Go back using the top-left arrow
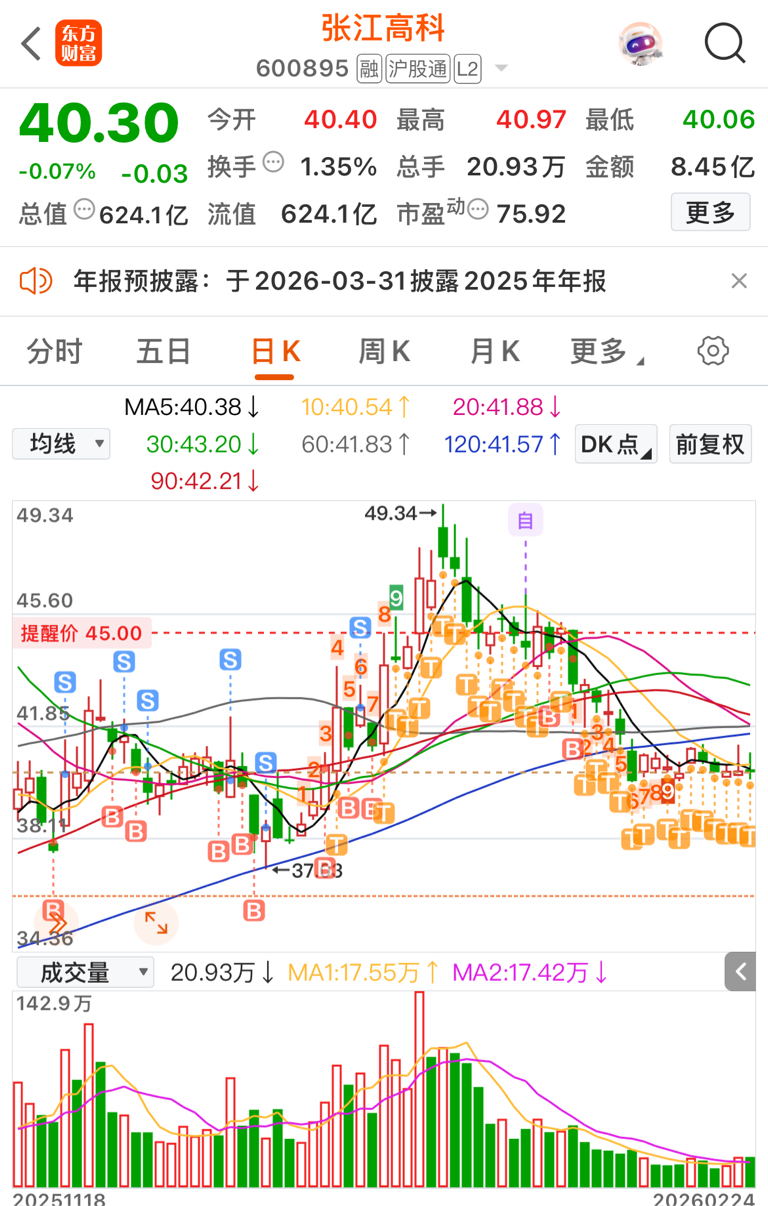 pos(32,44)
